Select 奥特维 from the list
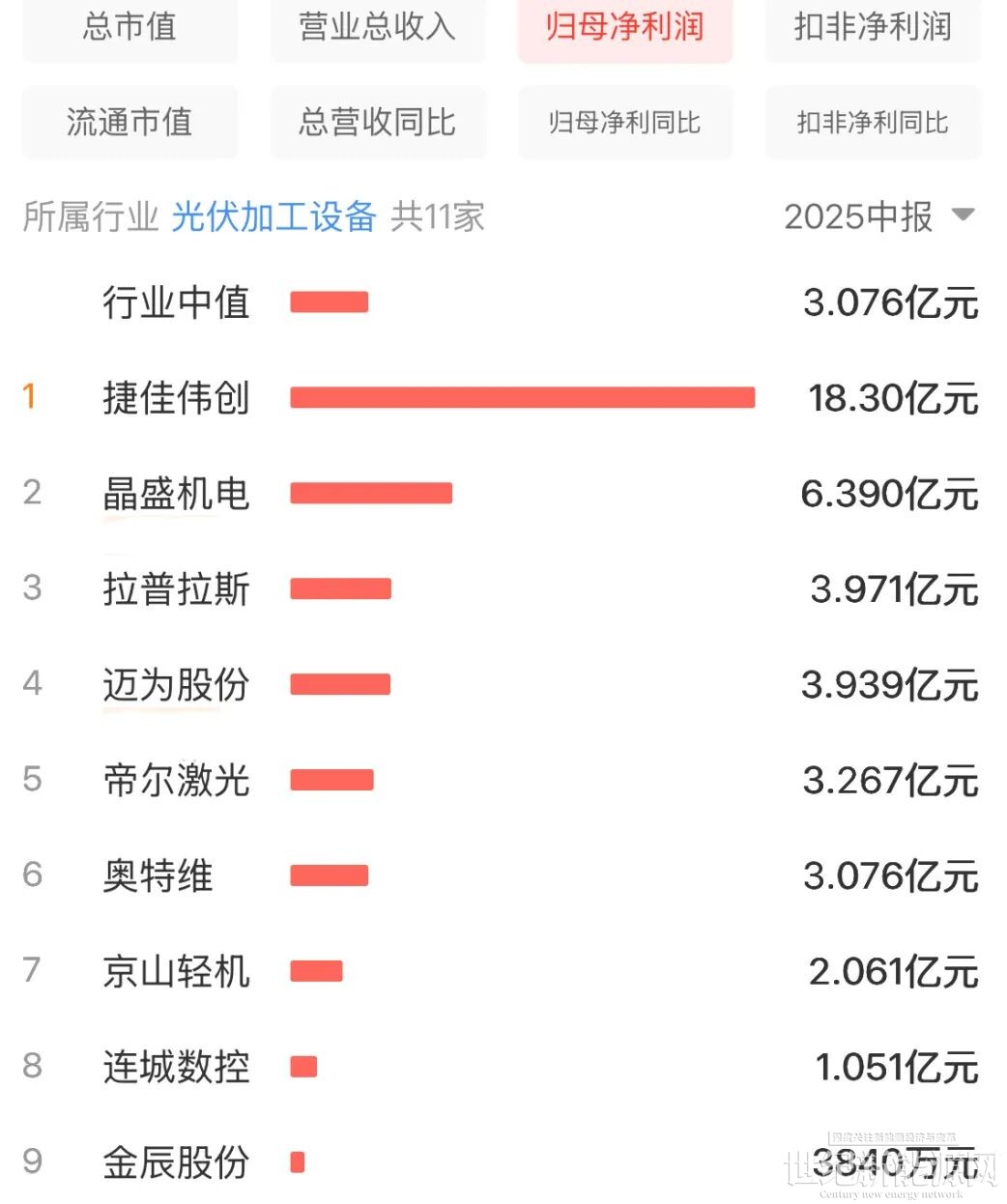 click(x=158, y=875)
